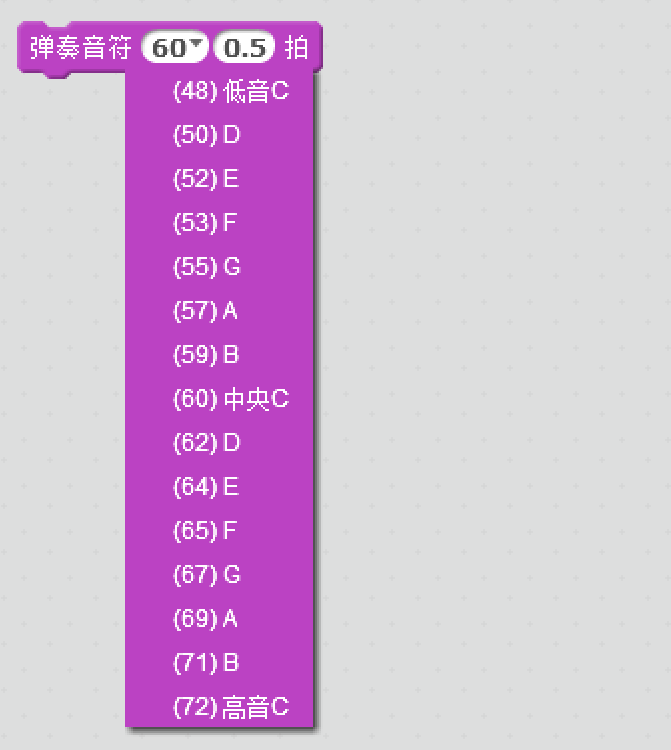
Task: Select (72) 高音C high C
Action: pyautogui.click(x=230, y=707)
